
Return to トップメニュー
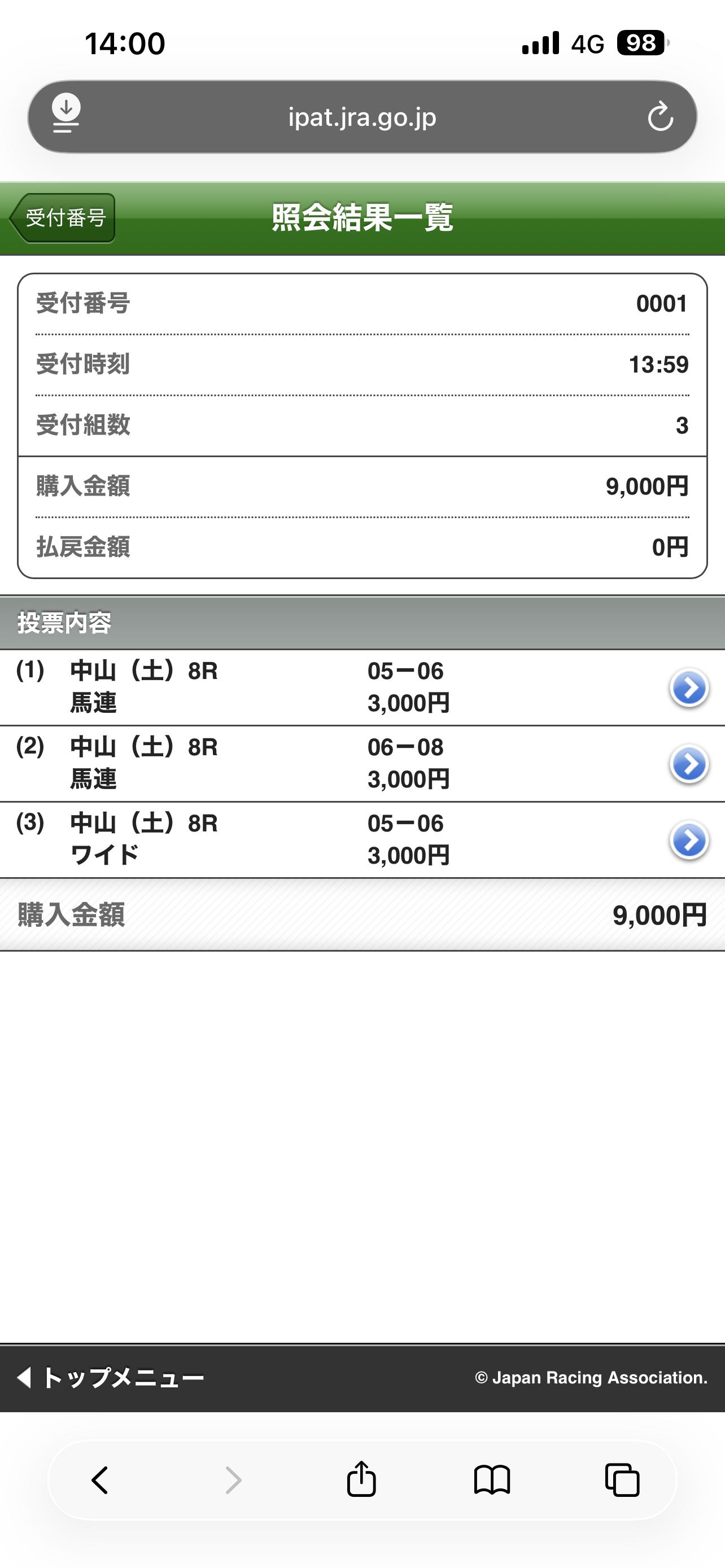[111, 1377]
